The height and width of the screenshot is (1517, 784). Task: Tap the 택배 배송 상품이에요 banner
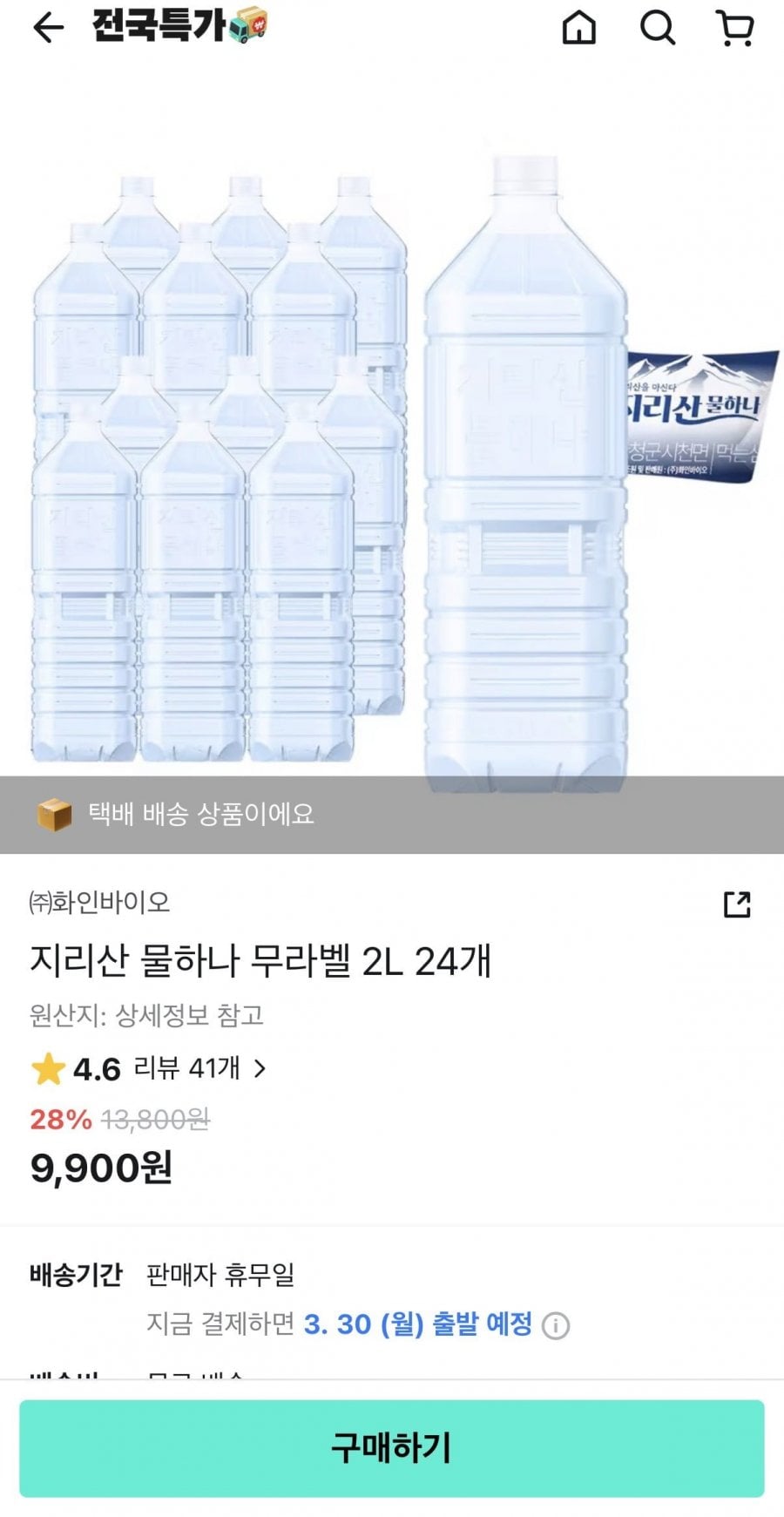coord(200,815)
